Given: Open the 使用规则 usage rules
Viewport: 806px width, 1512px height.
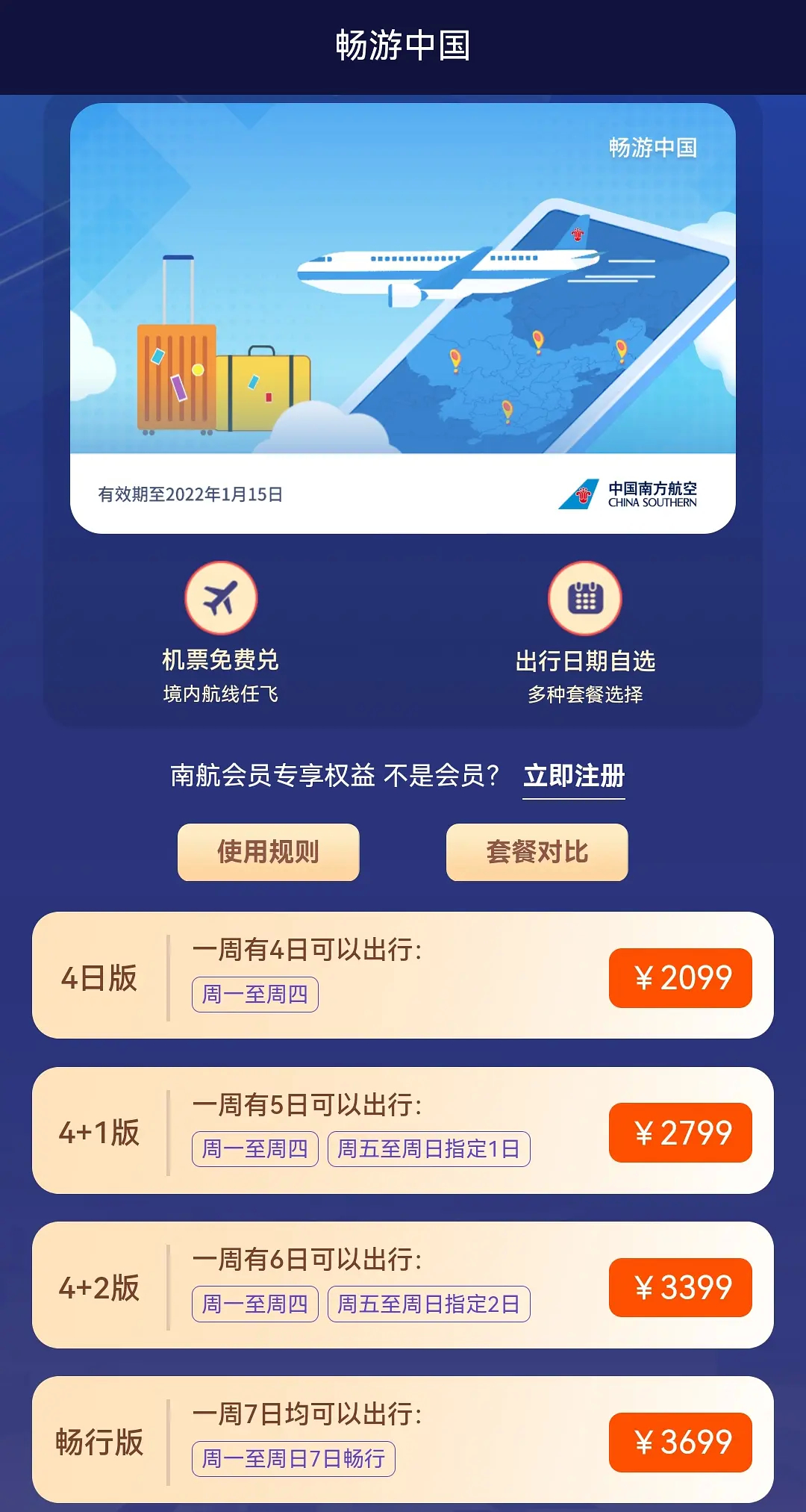Looking at the screenshot, I should [x=269, y=852].
